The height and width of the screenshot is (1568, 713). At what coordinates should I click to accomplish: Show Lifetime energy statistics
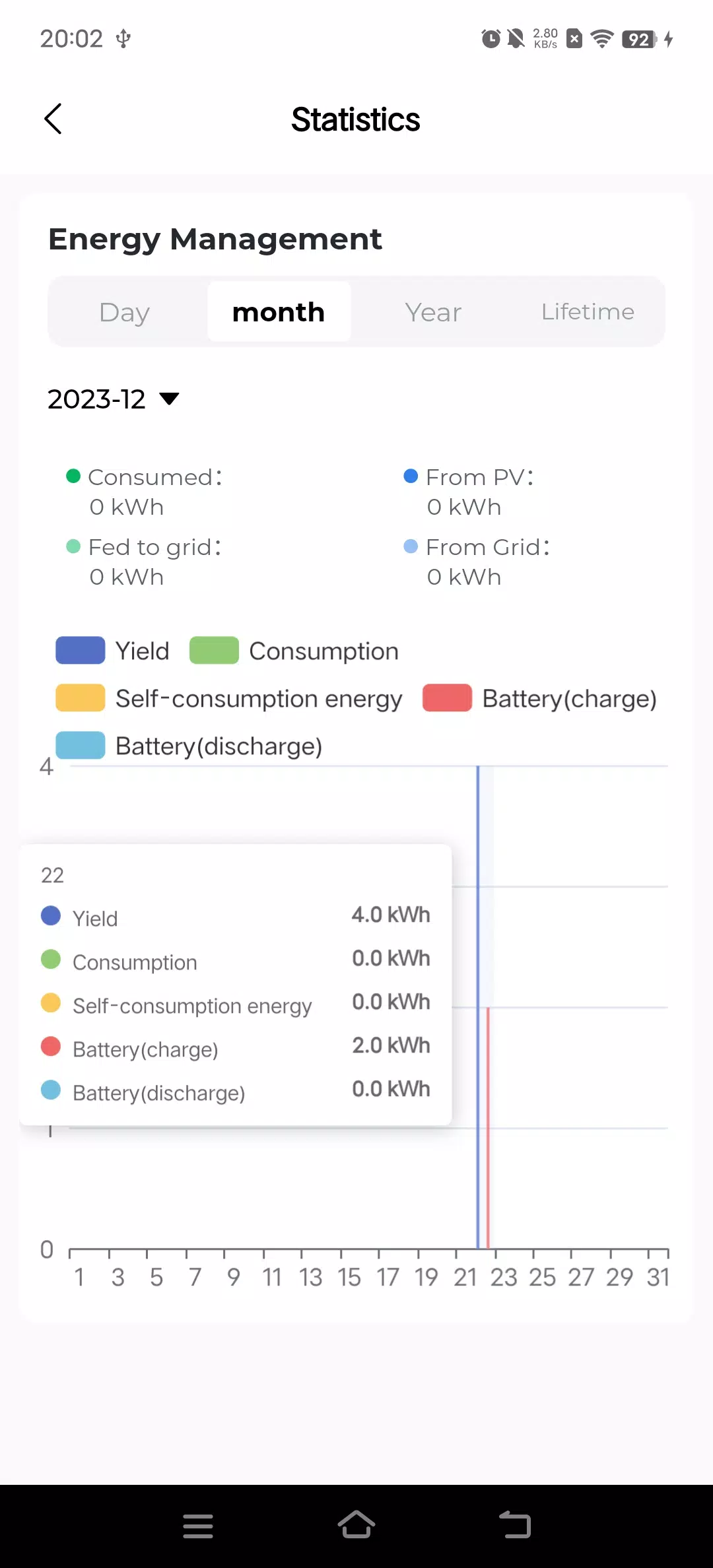pyautogui.click(x=588, y=312)
